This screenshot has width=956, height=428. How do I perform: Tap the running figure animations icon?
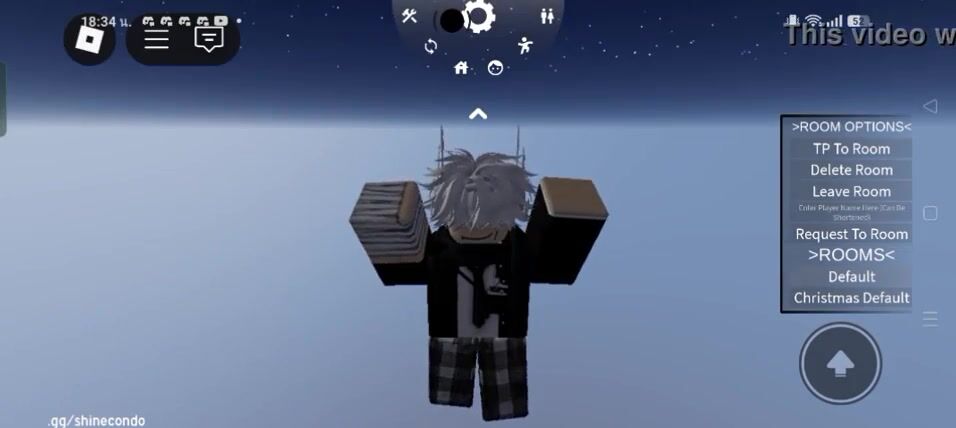tap(525, 45)
